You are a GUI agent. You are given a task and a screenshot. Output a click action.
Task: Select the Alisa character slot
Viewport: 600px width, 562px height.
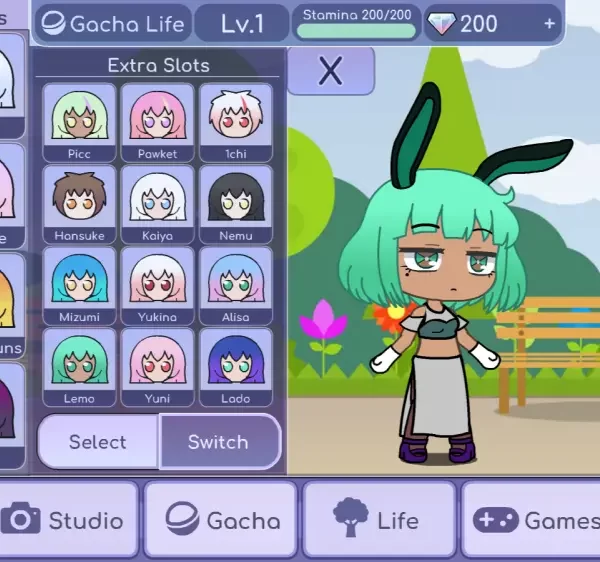click(236, 285)
